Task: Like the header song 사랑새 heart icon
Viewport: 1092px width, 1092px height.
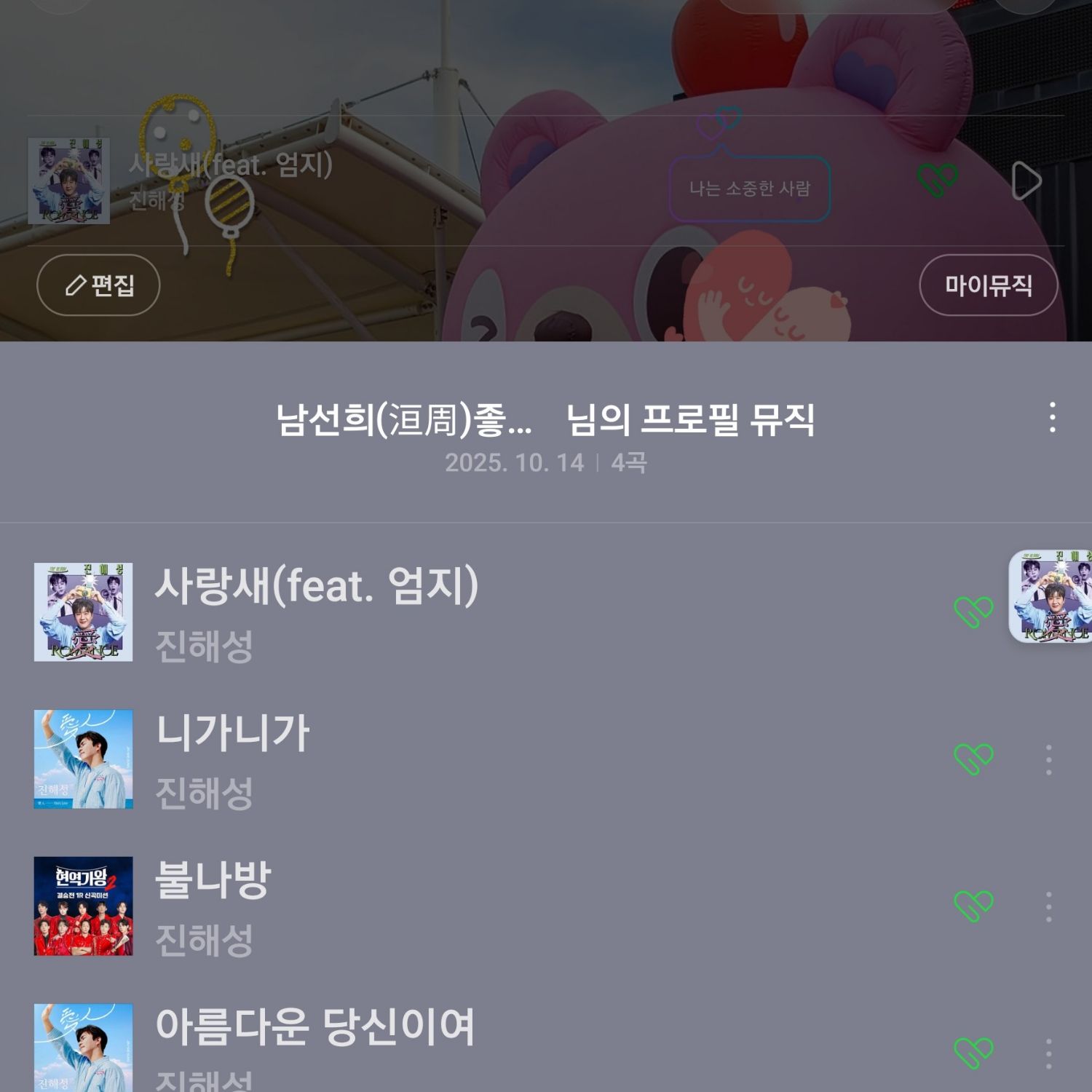Action: 937,180
